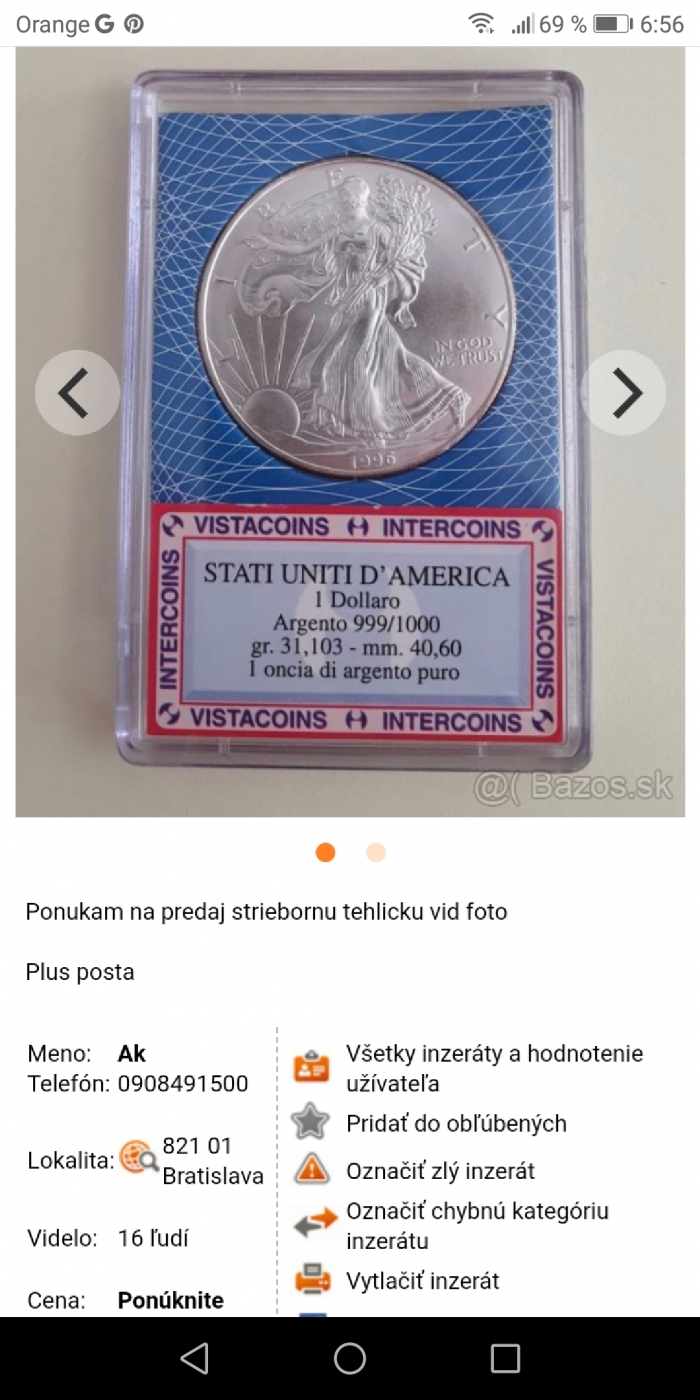Open the coin listing photo
The width and height of the screenshot is (700, 1400).
pos(350,431)
